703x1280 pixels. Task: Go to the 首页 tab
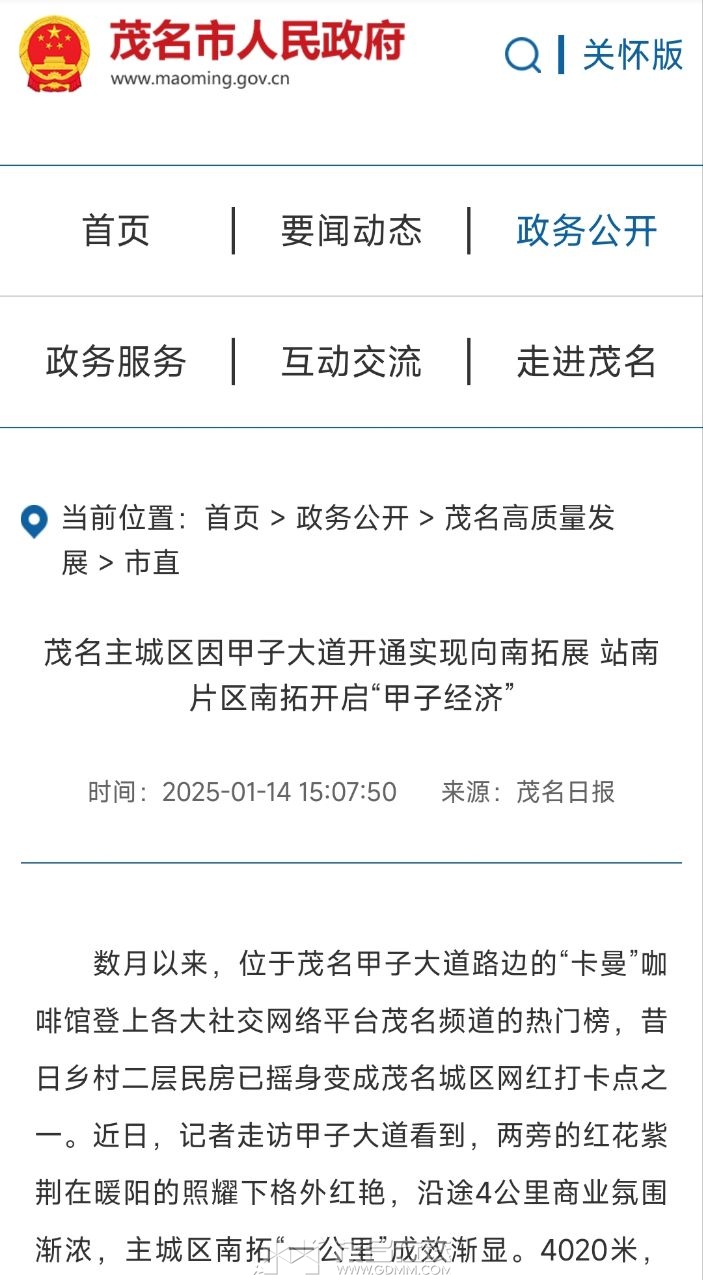[x=116, y=231]
